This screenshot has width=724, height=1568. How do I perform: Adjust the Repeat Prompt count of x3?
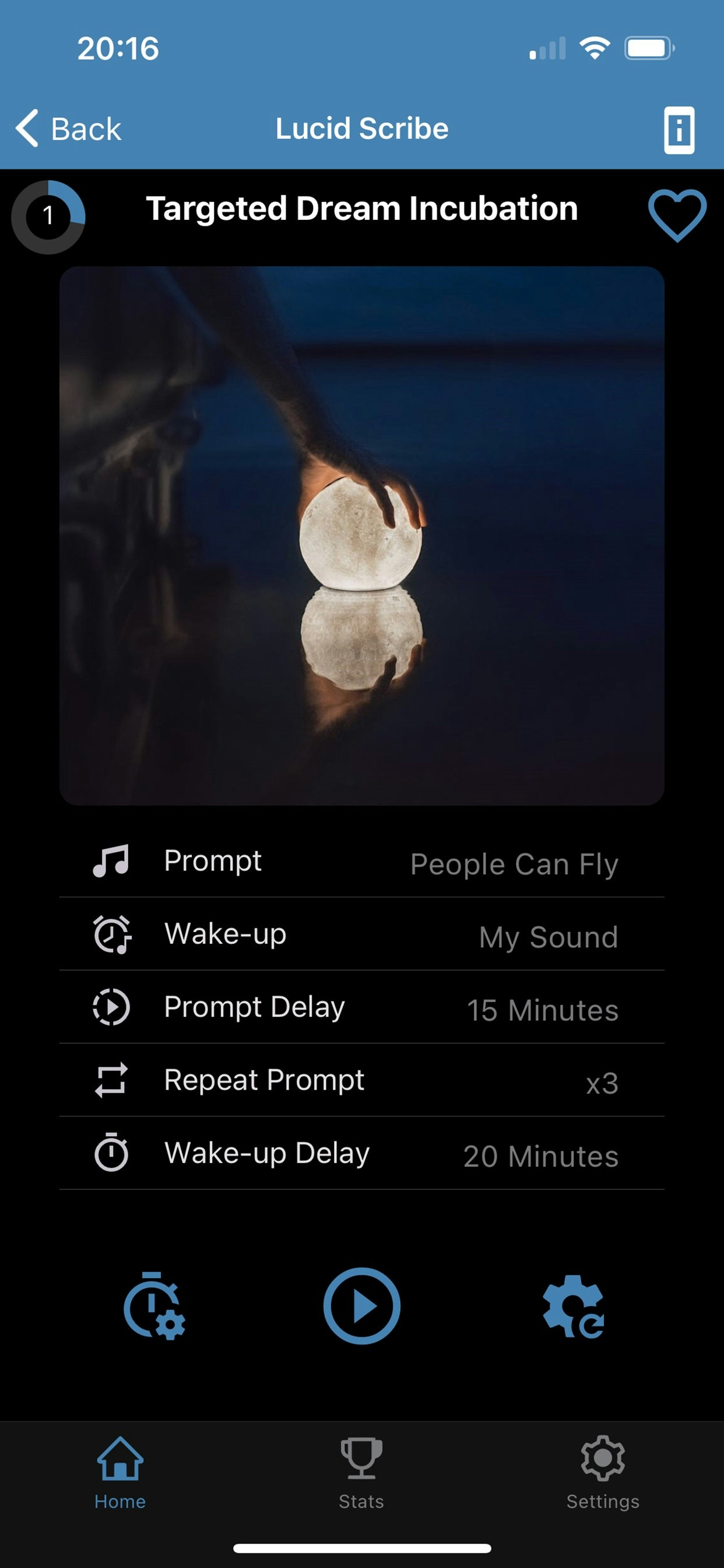point(603,1083)
